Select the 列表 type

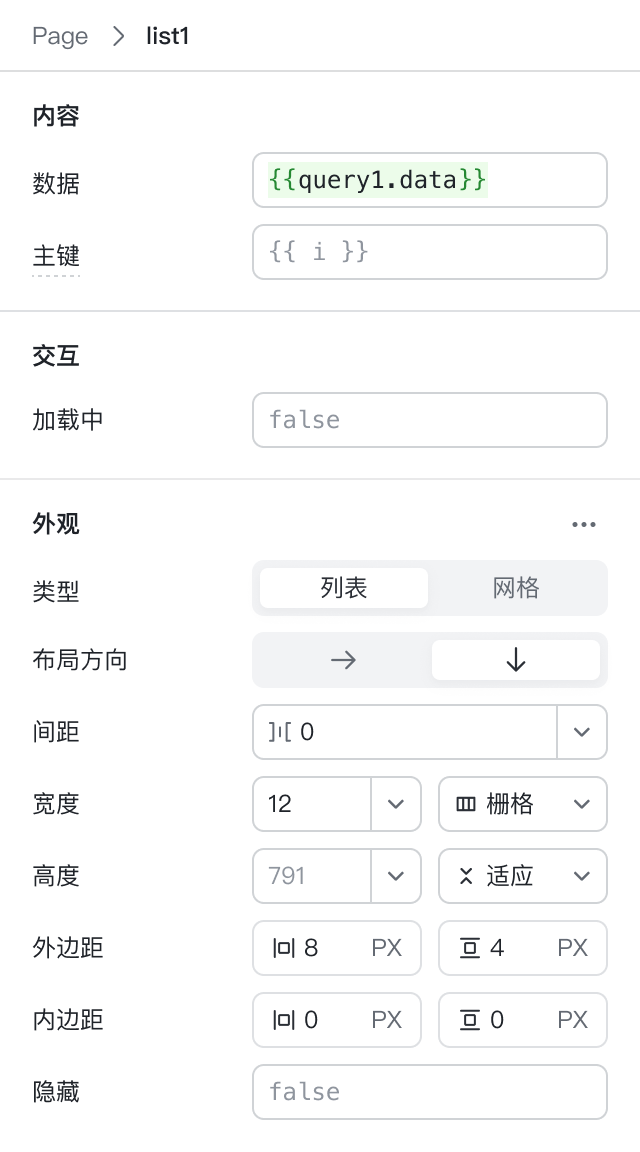pyautogui.click(x=344, y=588)
